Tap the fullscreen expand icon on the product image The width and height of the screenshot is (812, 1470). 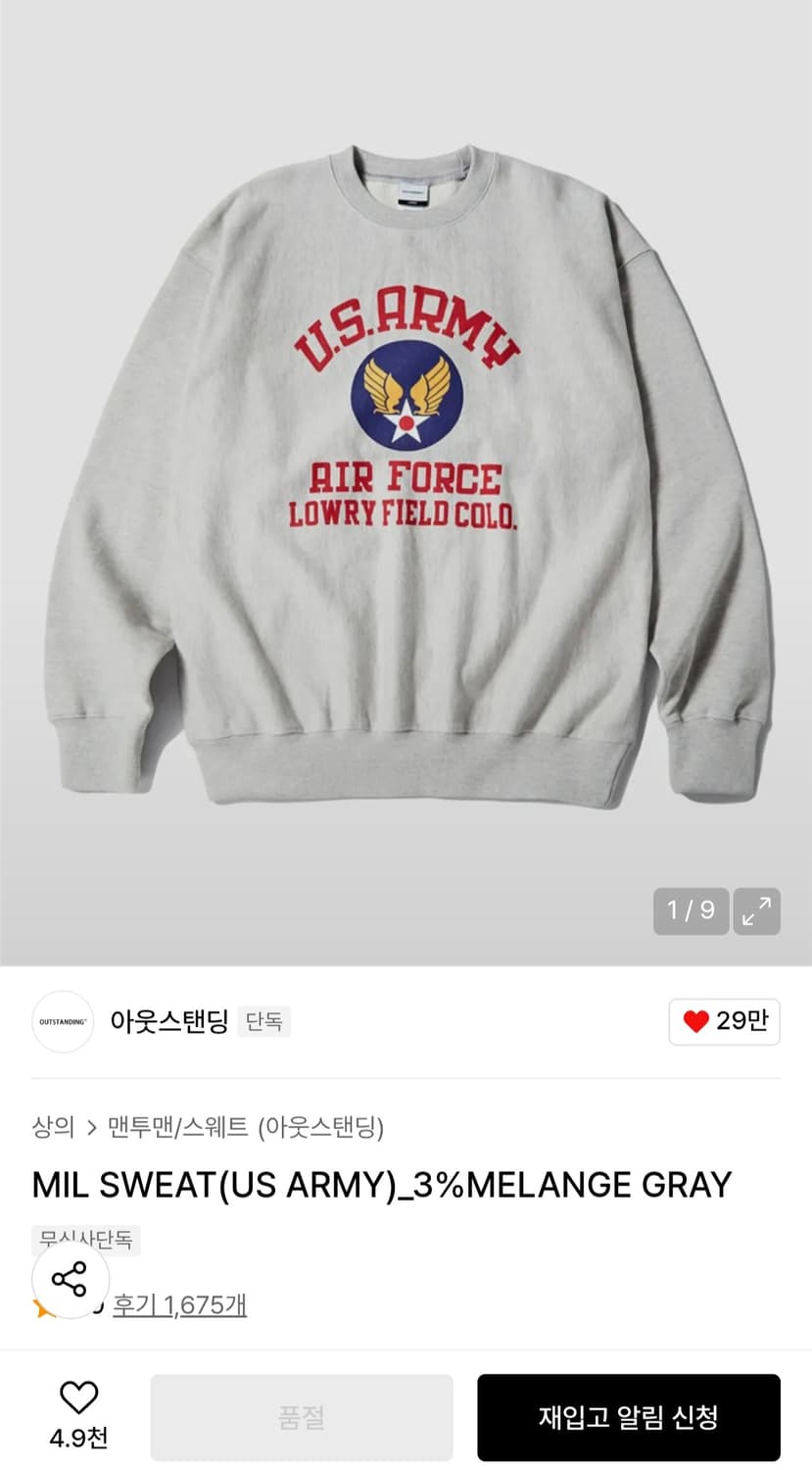(x=754, y=911)
